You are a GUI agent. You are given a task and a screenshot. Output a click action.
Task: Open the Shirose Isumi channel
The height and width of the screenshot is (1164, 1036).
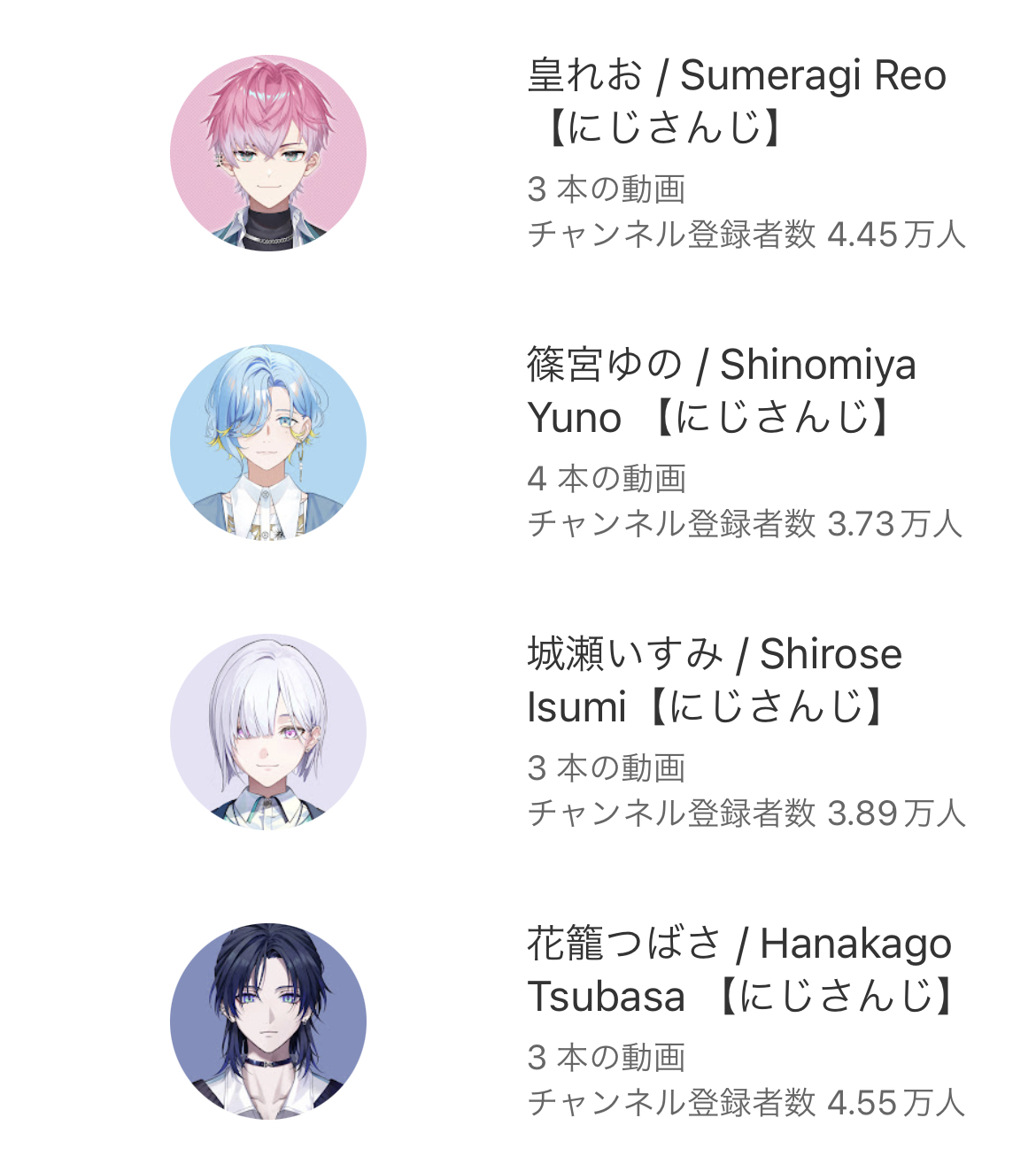click(x=714, y=680)
